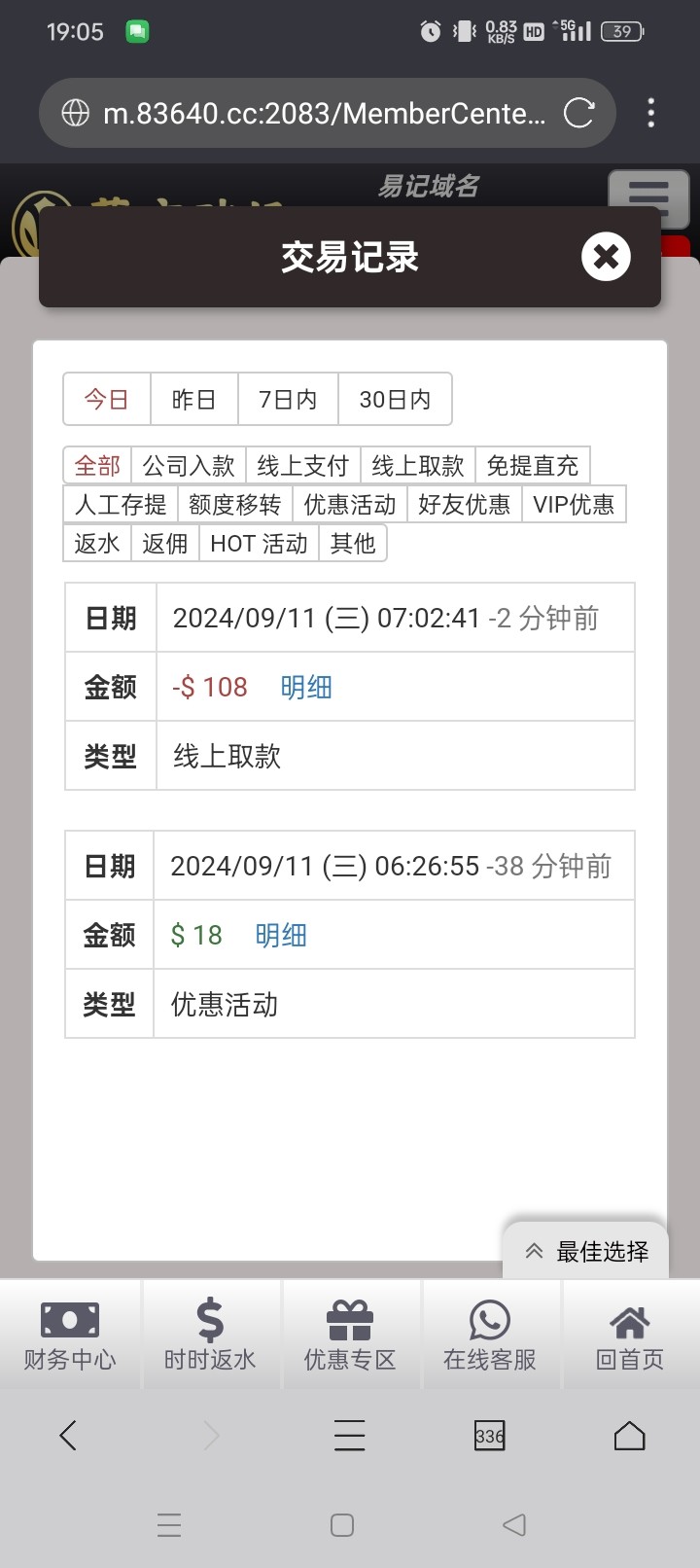Image resolution: width=700 pixels, height=1568 pixels.
Task: Show only 线上取款 records
Action: (x=418, y=466)
